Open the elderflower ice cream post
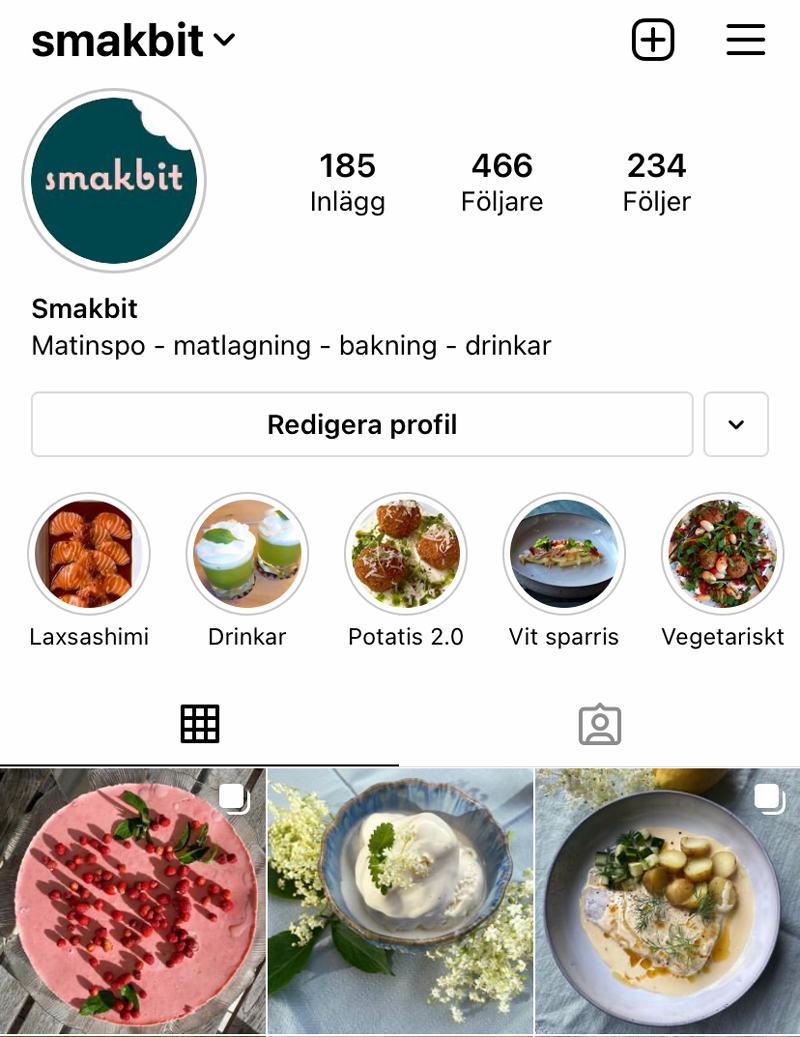Image resolution: width=800 pixels, height=1037 pixels. tap(400, 902)
